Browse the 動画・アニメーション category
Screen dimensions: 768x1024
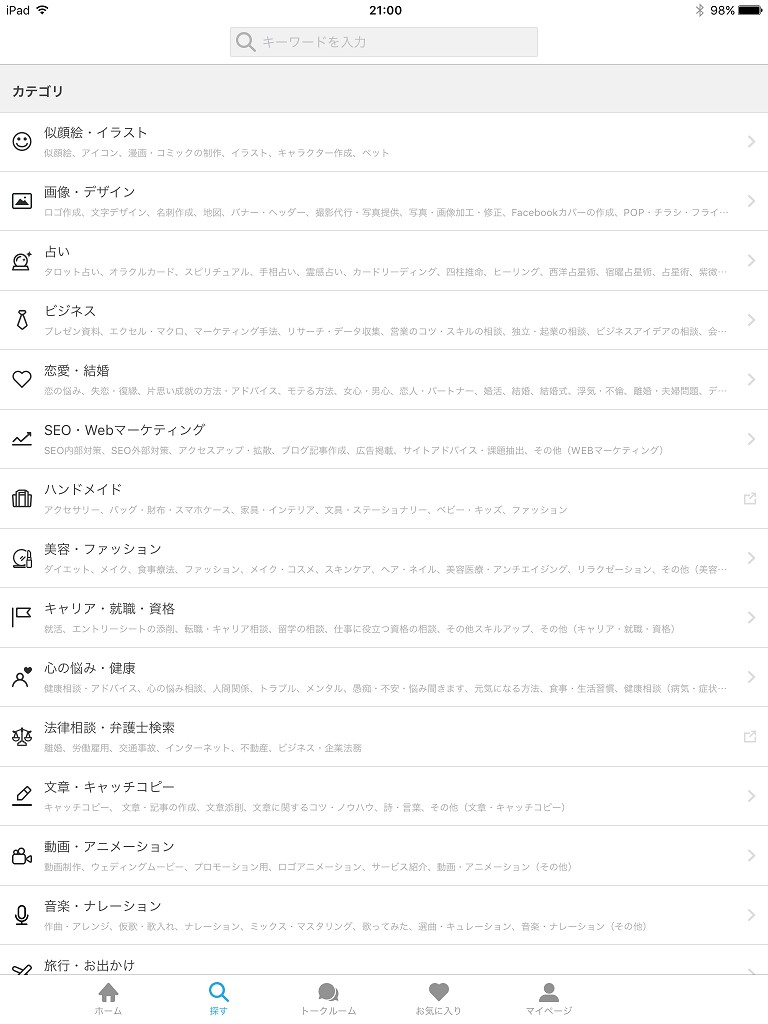(x=384, y=855)
